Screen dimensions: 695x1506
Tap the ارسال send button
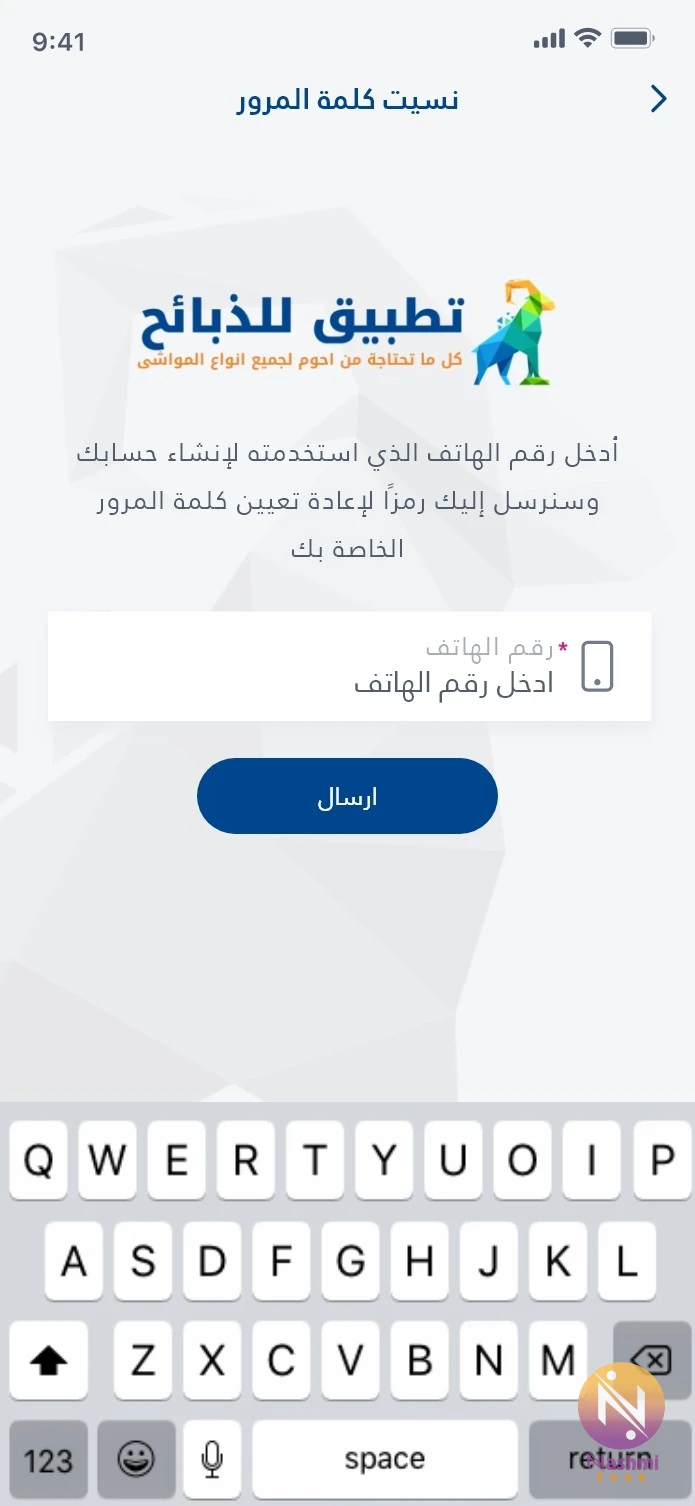click(x=347, y=796)
